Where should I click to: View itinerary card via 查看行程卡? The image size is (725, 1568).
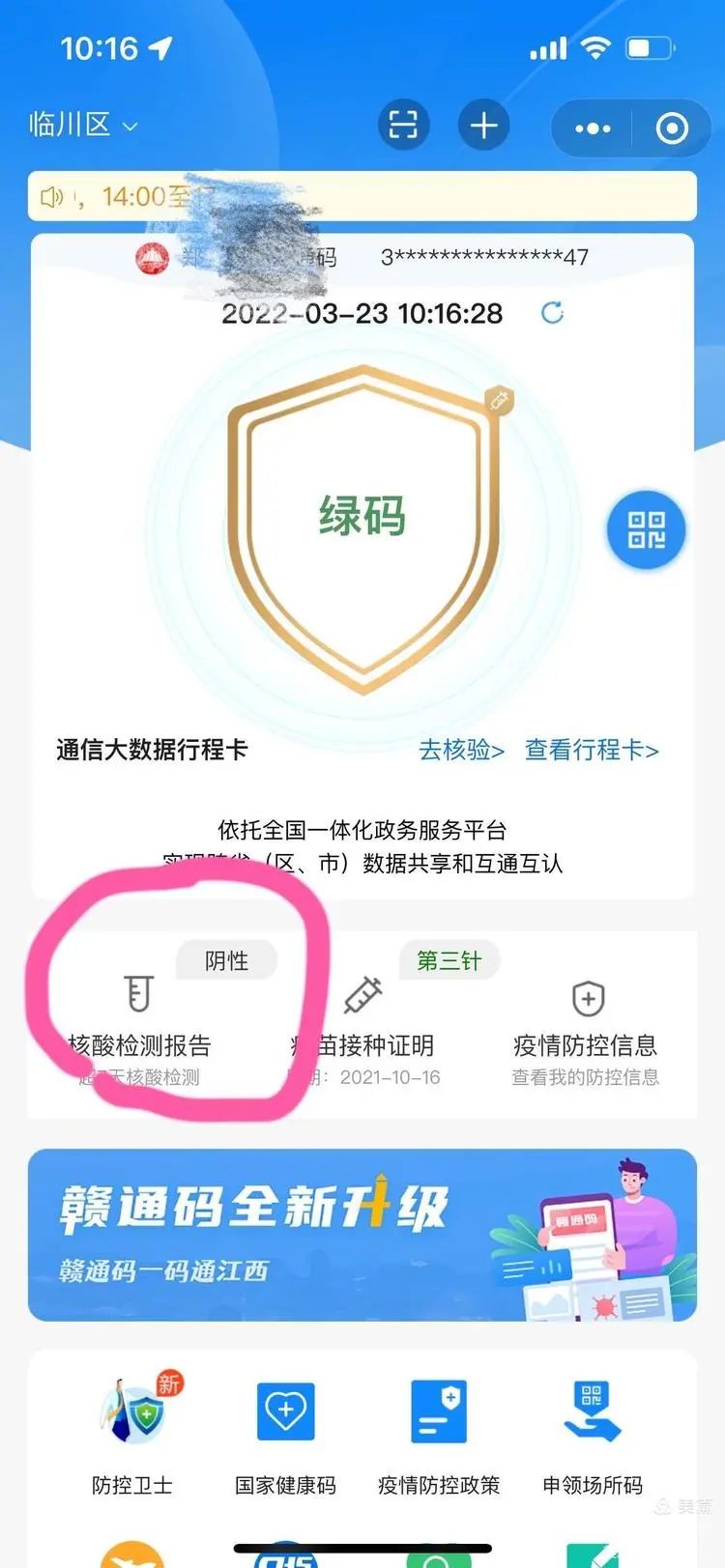592,750
